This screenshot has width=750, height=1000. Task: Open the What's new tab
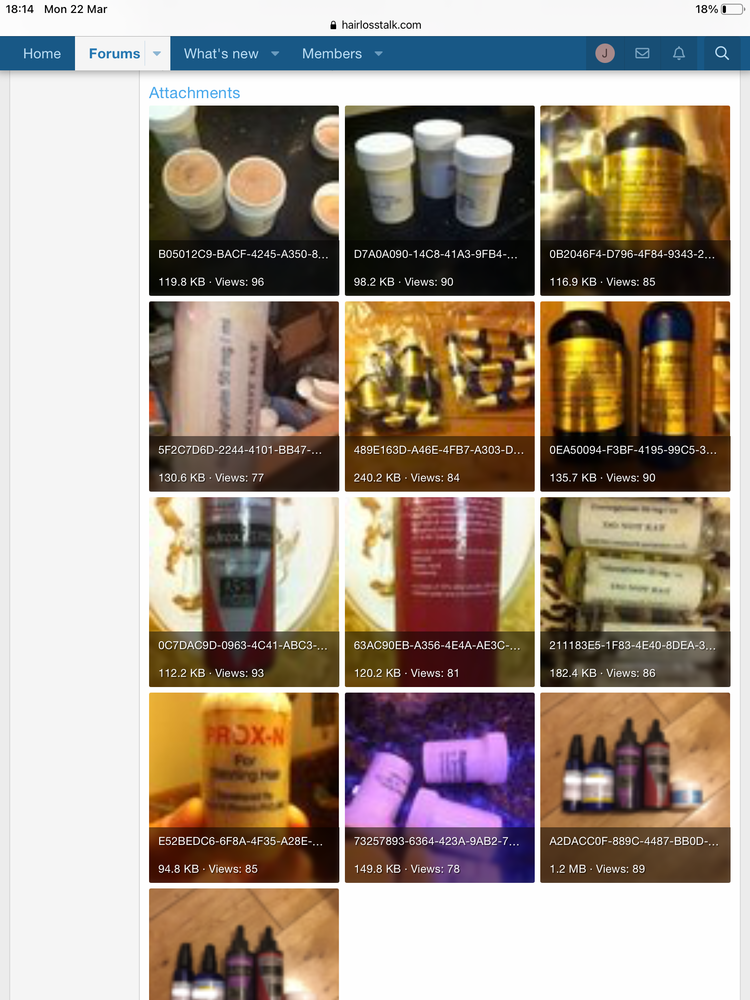(221, 54)
